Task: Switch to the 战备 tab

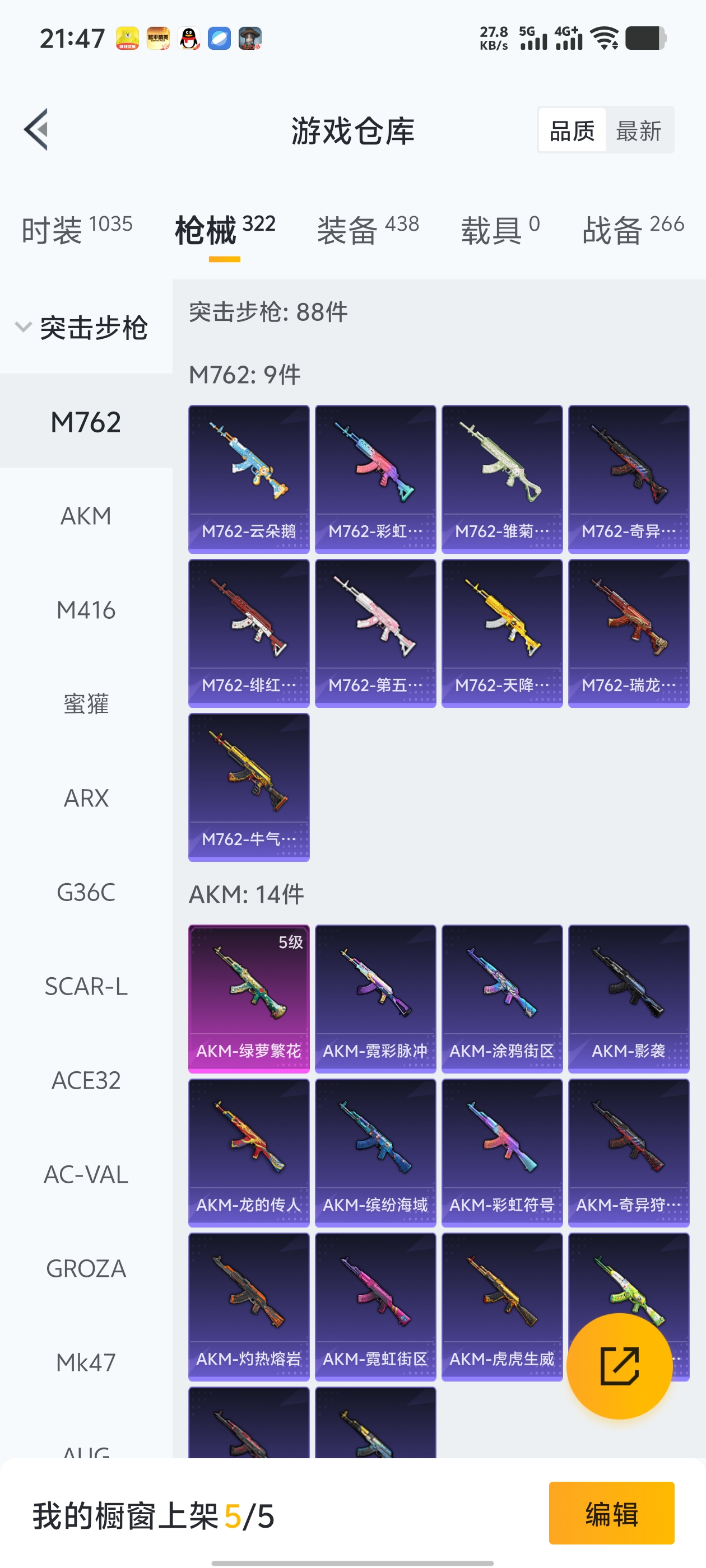Action: point(633,230)
